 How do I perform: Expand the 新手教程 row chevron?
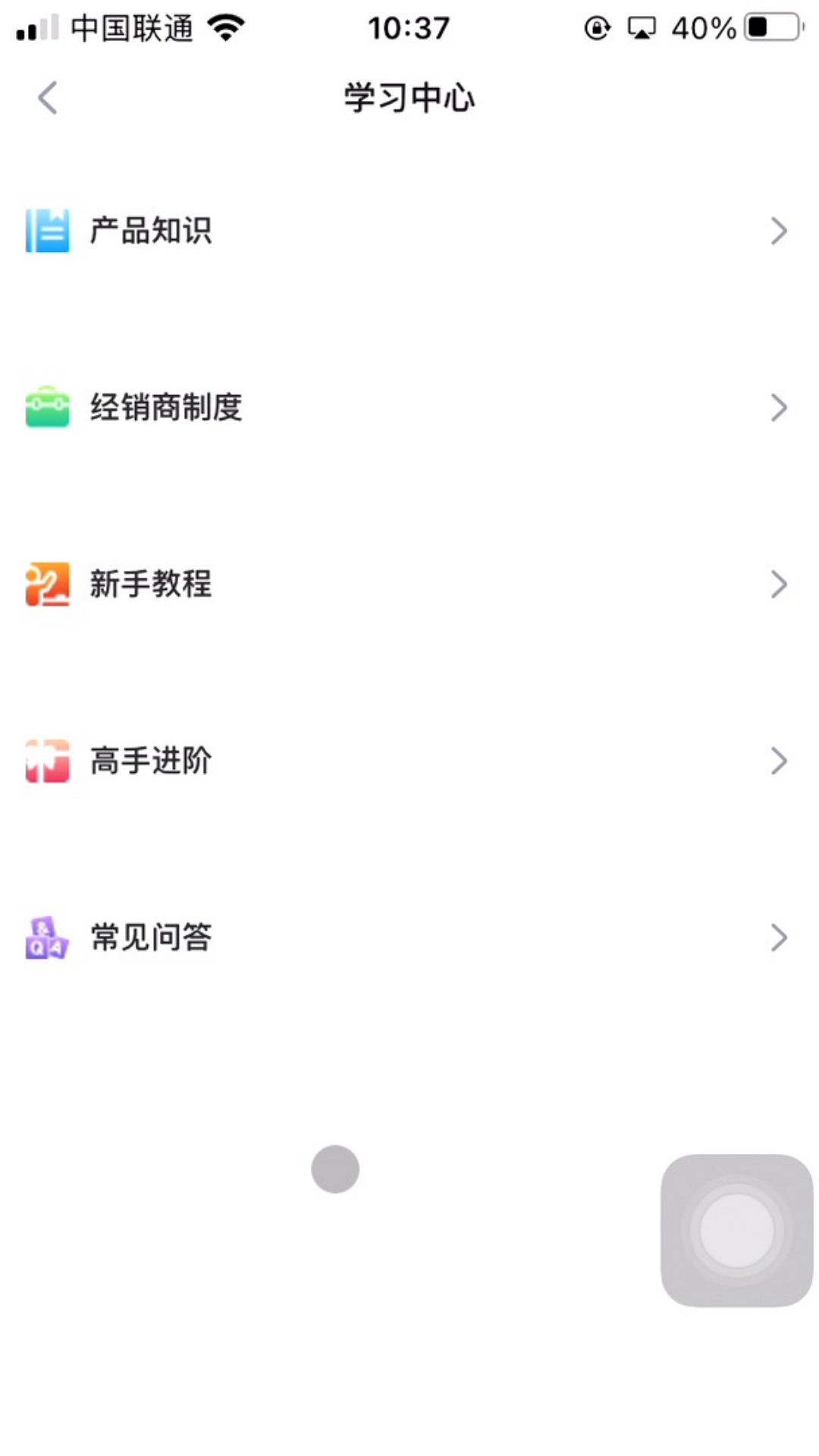pyautogui.click(x=779, y=584)
